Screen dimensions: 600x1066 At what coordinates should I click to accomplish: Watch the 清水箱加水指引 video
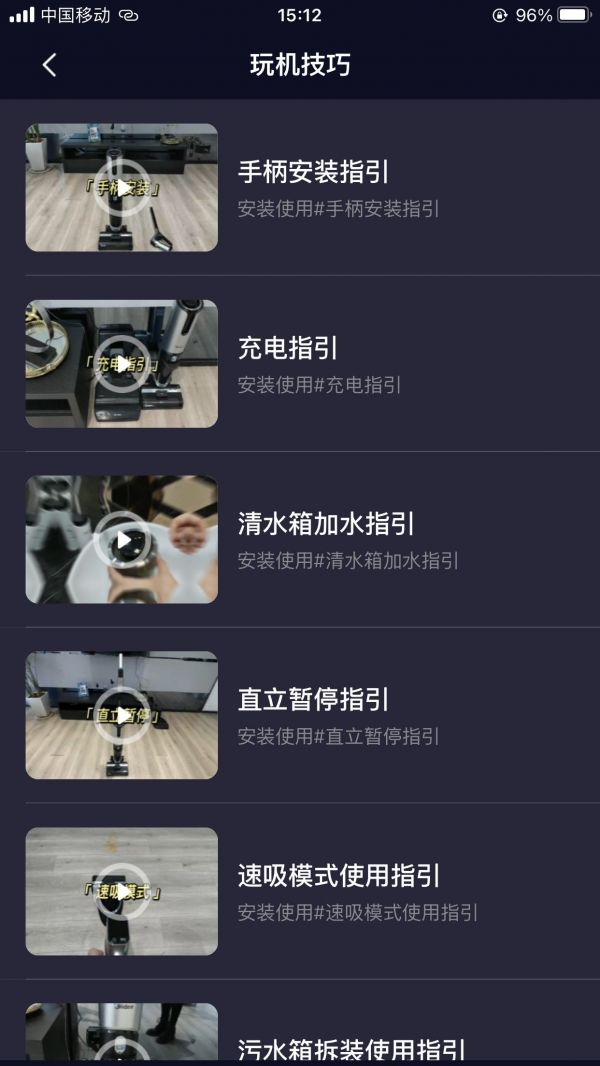(122, 540)
